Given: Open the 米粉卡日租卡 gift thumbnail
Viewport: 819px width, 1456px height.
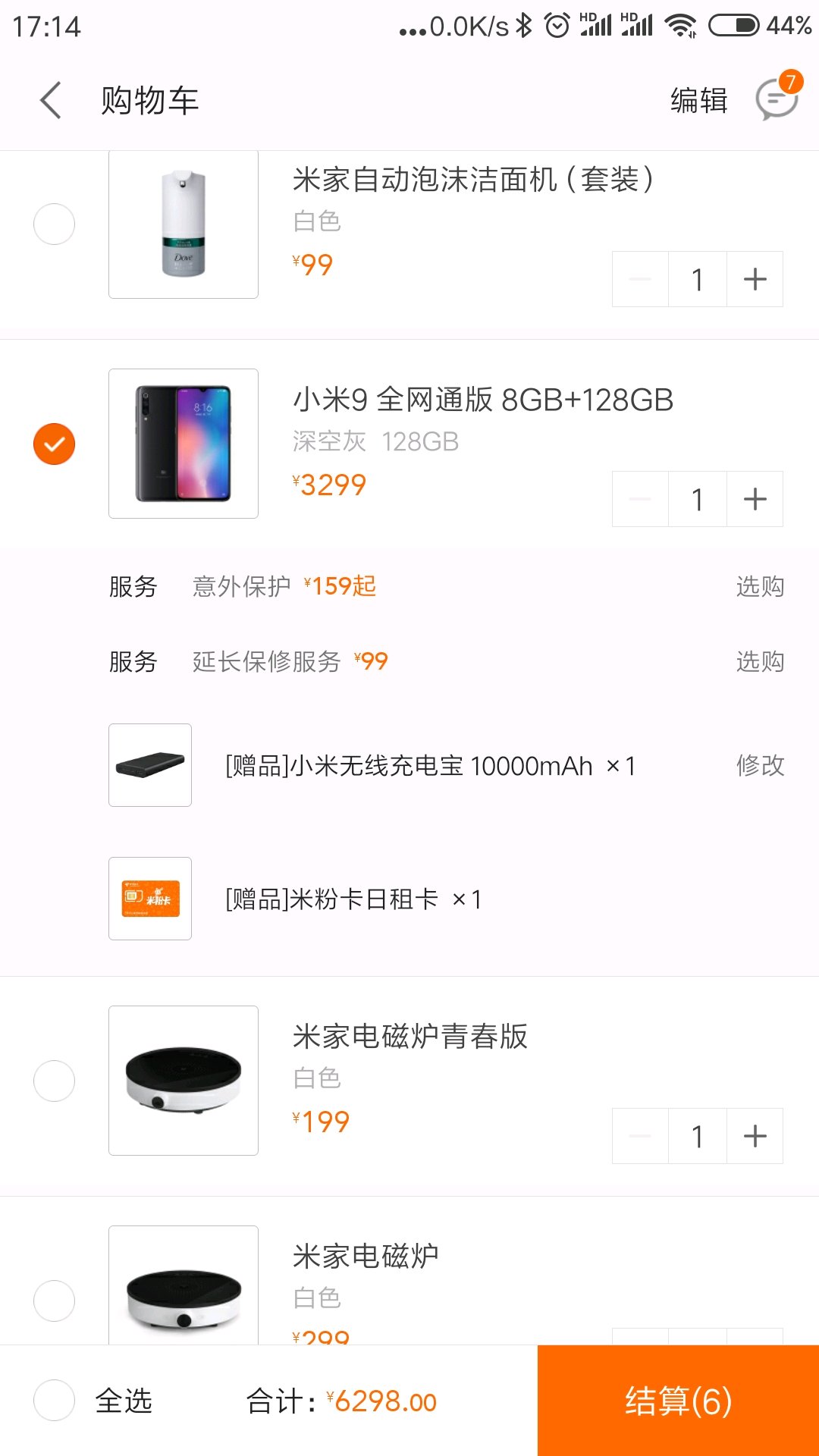Looking at the screenshot, I should (150, 899).
